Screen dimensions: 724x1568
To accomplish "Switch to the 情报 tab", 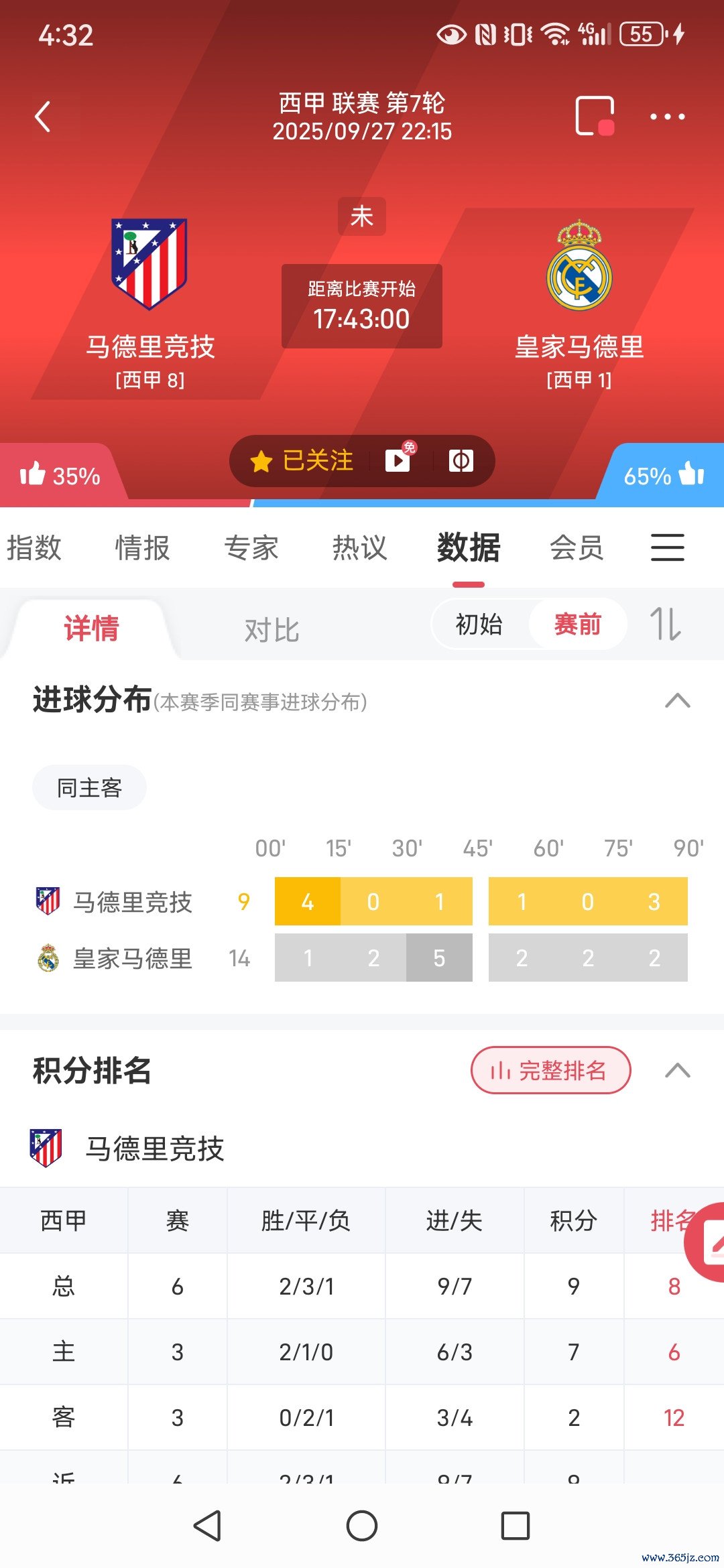I will (x=142, y=547).
